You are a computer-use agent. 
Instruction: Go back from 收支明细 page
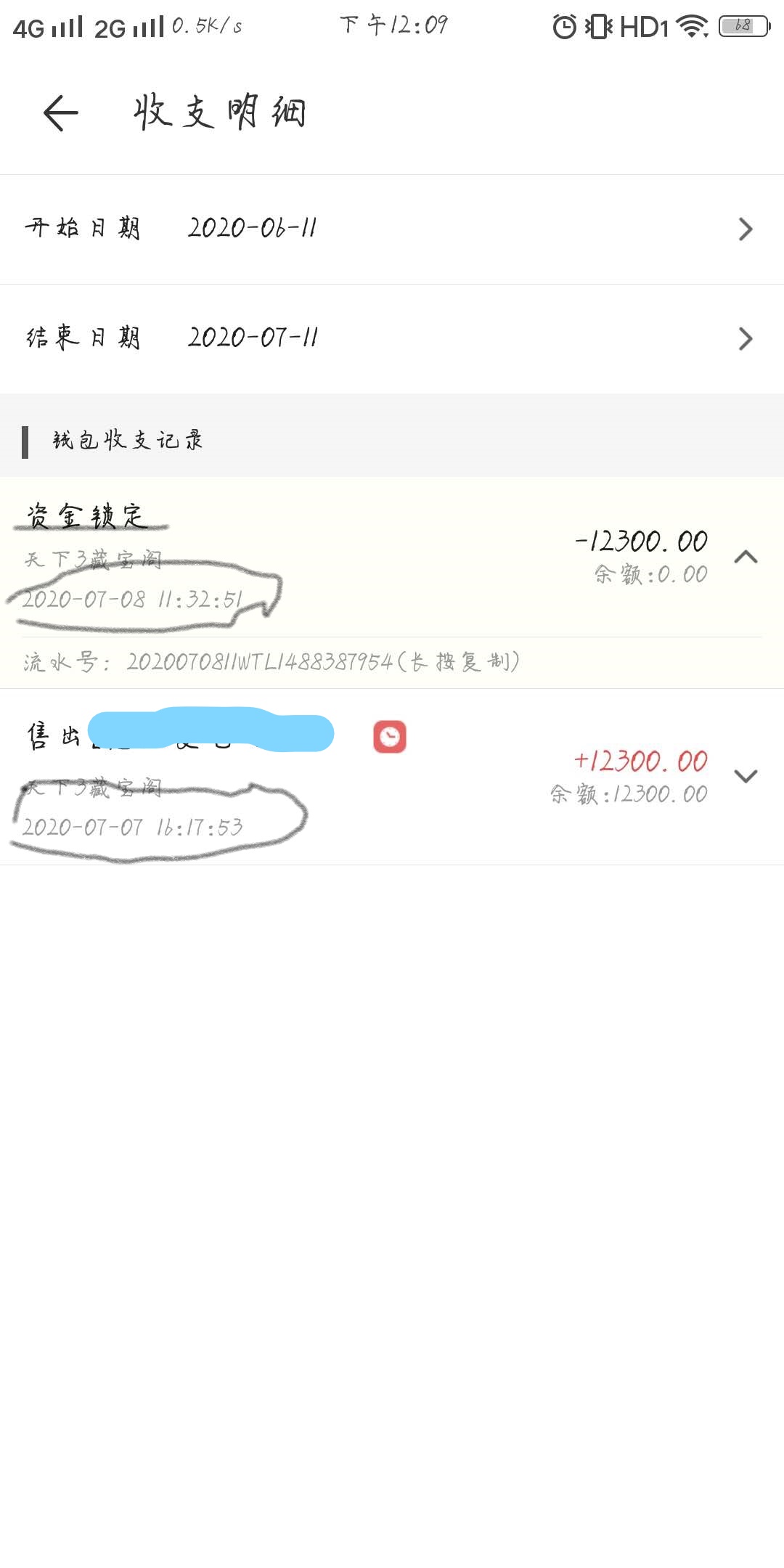(x=61, y=113)
